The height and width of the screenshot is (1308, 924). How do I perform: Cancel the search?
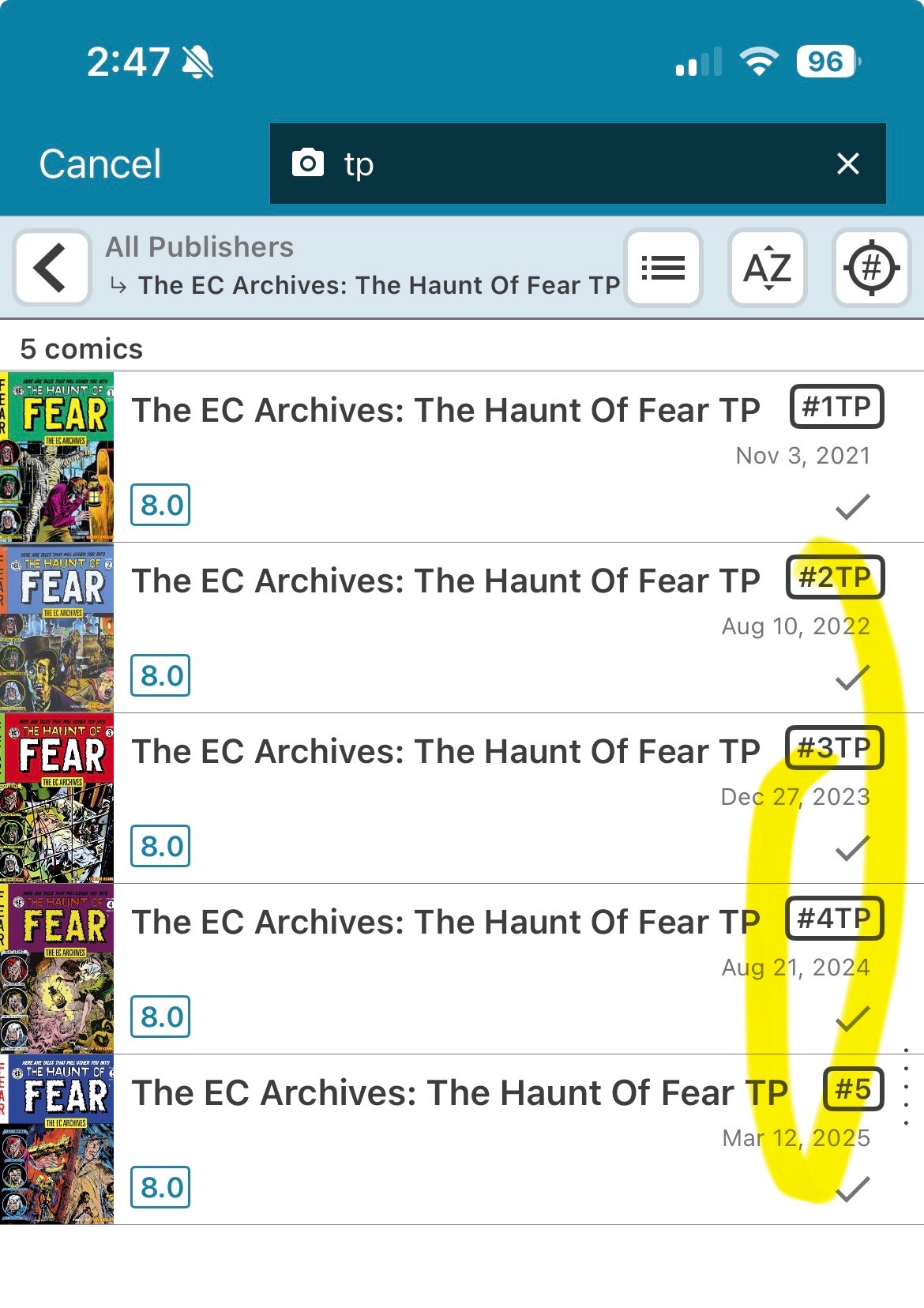tap(100, 164)
